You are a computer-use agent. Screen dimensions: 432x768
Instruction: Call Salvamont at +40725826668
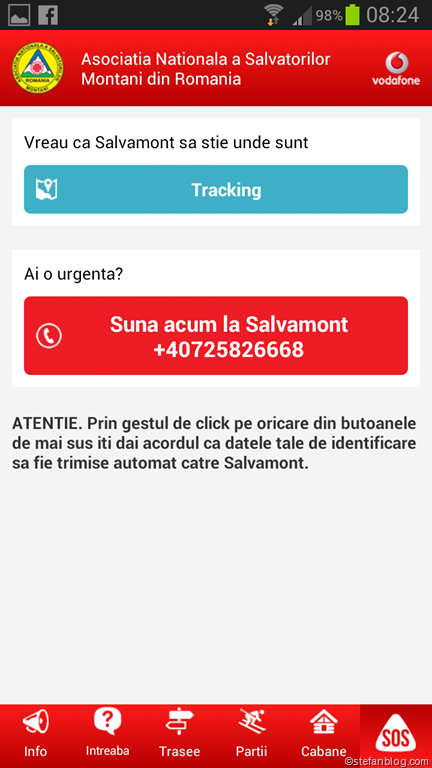click(x=216, y=336)
